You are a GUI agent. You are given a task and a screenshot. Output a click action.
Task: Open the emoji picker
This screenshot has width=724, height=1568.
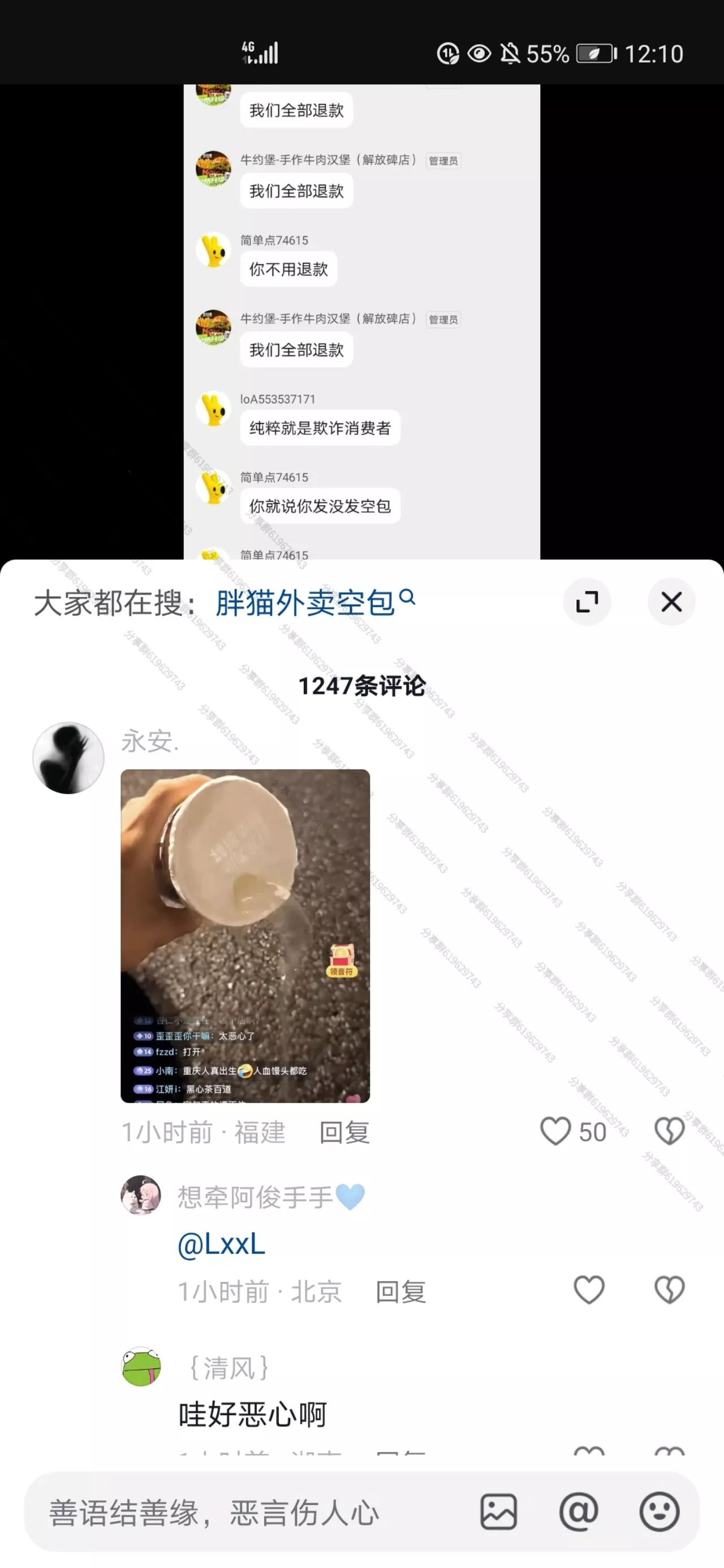click(659, 1511)
